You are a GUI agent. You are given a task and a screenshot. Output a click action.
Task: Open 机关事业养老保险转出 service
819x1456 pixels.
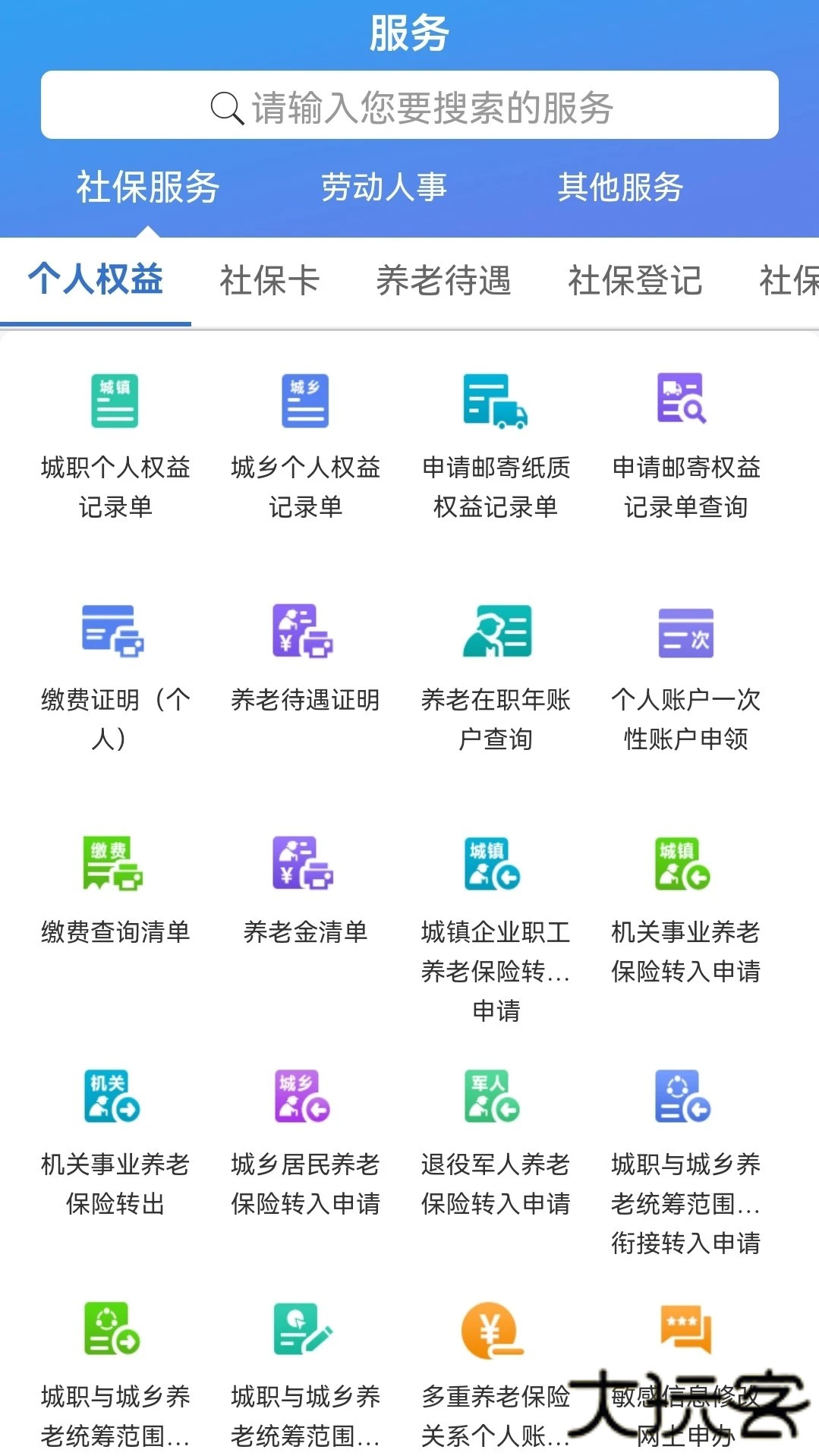click(114, 1139)
